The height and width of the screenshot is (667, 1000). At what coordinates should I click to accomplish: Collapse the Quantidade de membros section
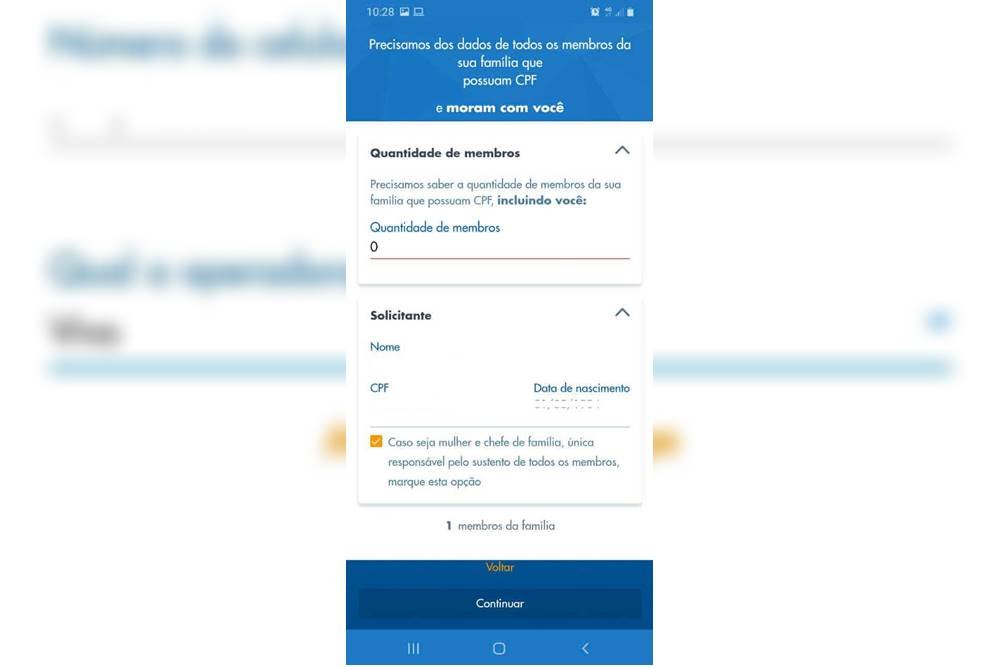pos(622,151)
